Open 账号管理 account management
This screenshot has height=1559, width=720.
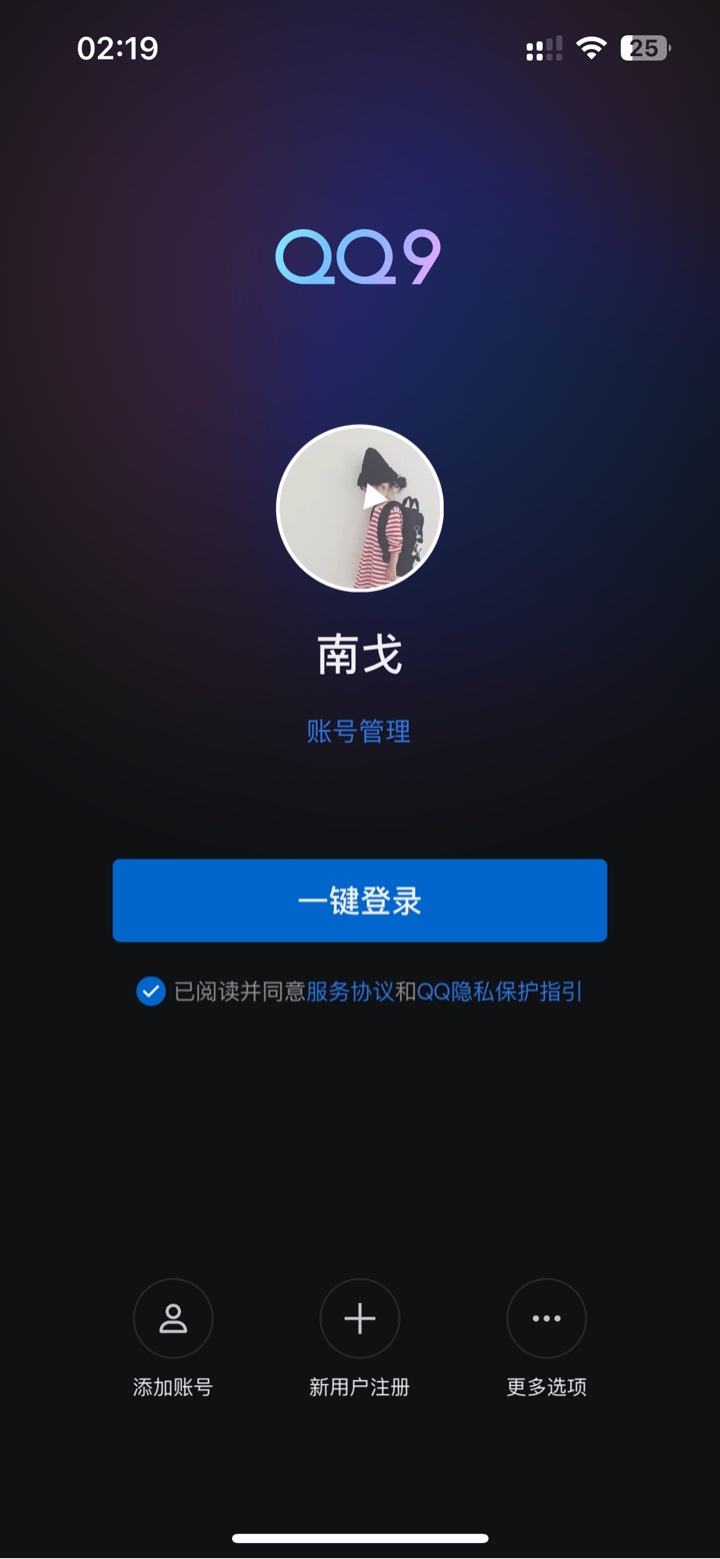coord(359,732)
